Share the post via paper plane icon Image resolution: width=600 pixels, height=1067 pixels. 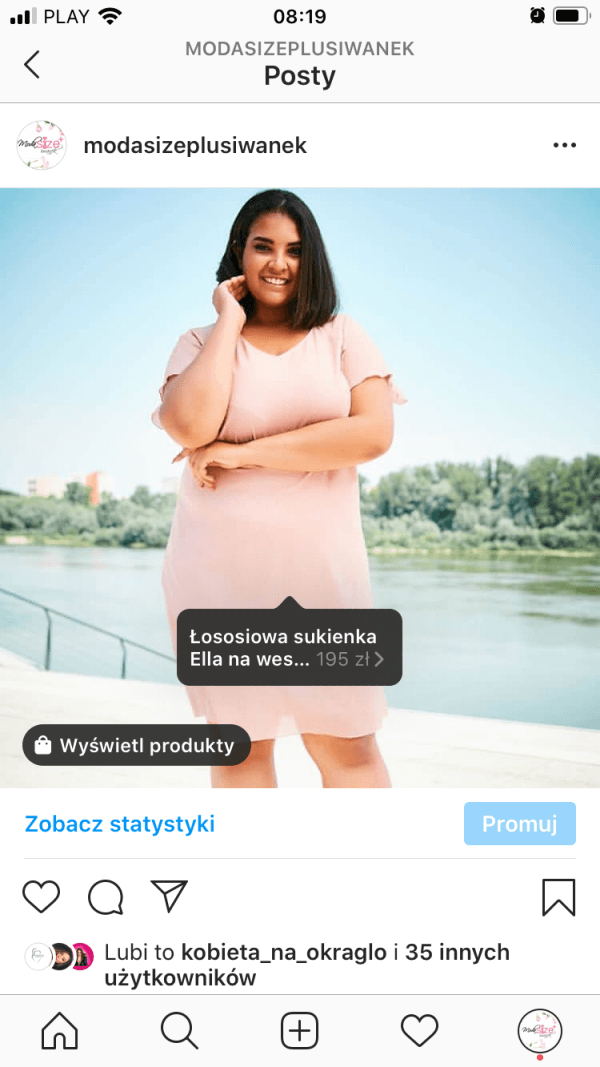169,897
